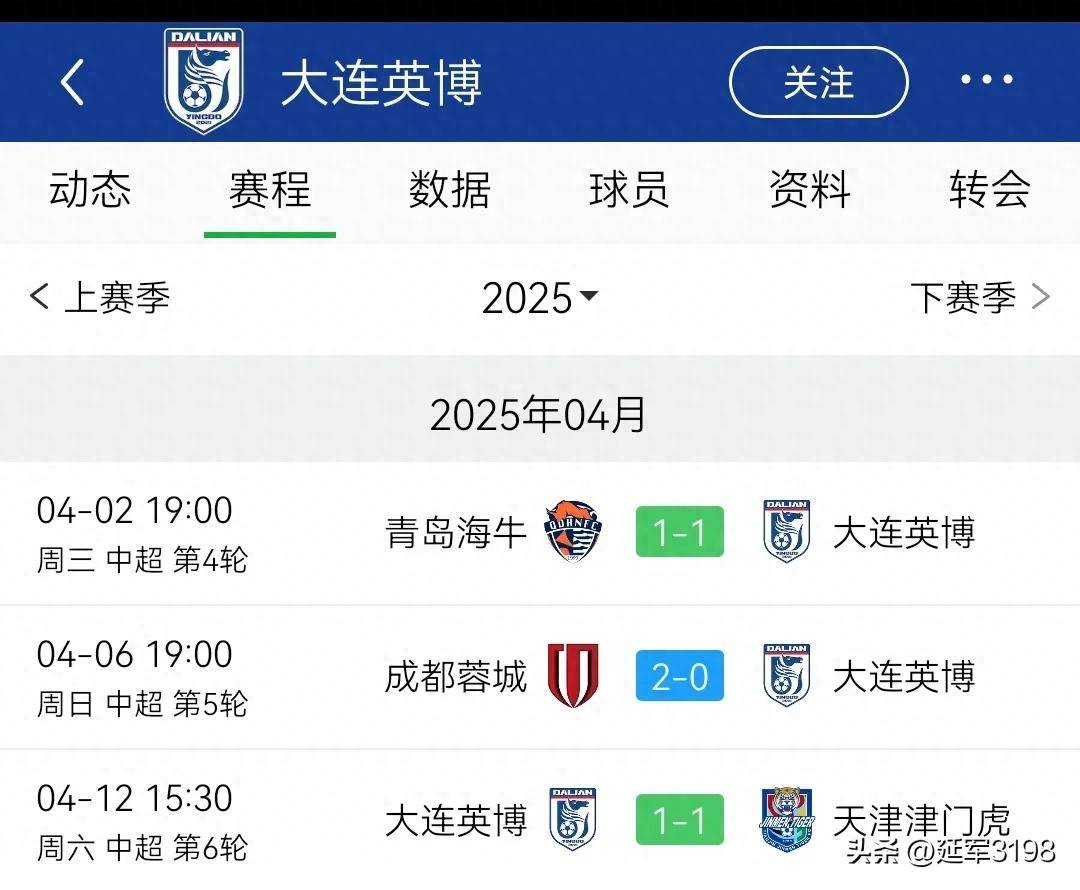
Task: Open the three-dot overflow menu
Action: point(986,80)
